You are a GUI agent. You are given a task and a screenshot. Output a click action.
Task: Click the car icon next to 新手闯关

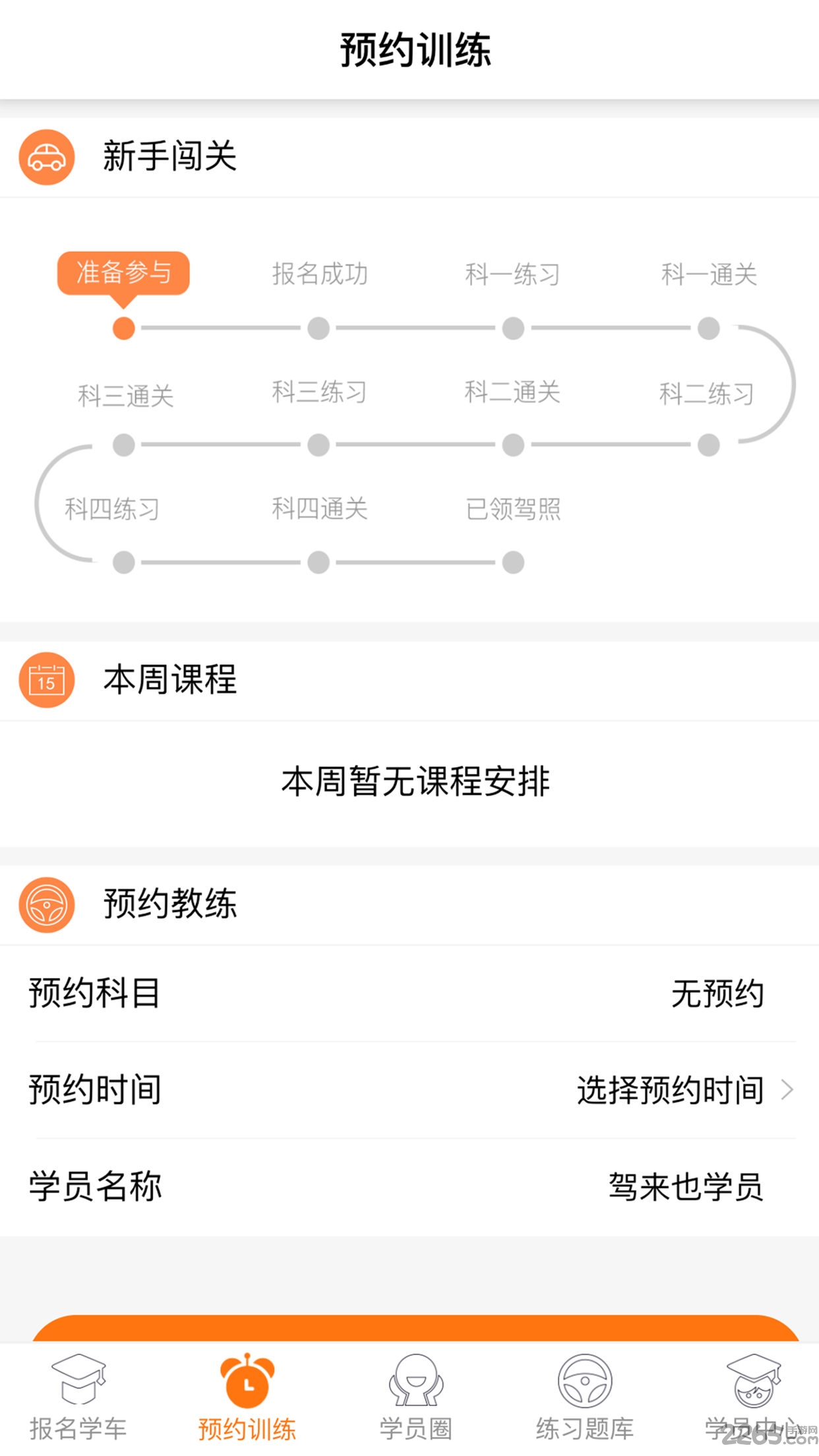pos(46,158)
